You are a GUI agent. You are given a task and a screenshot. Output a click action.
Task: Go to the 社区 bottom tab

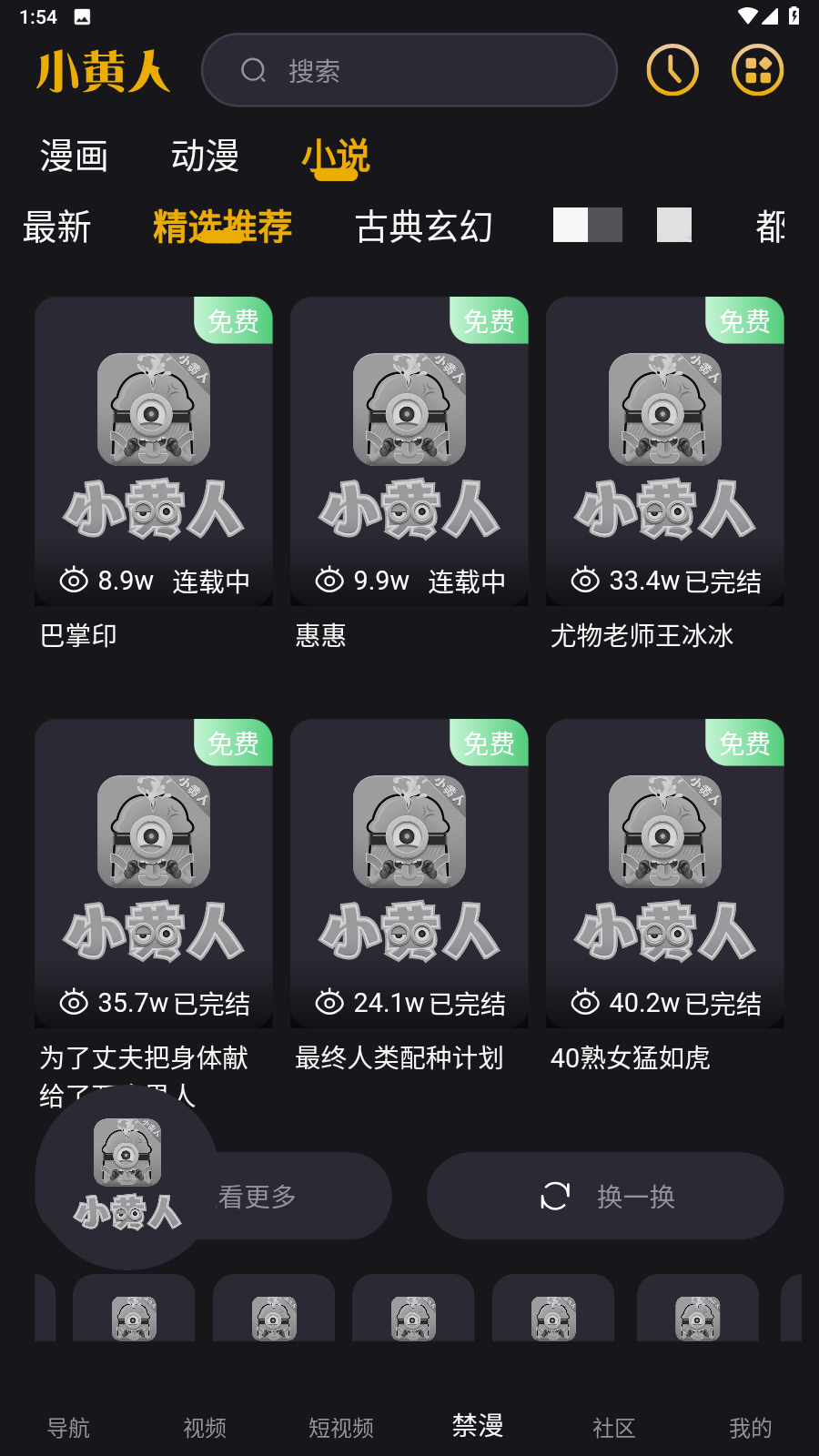tap(614, 1428)
